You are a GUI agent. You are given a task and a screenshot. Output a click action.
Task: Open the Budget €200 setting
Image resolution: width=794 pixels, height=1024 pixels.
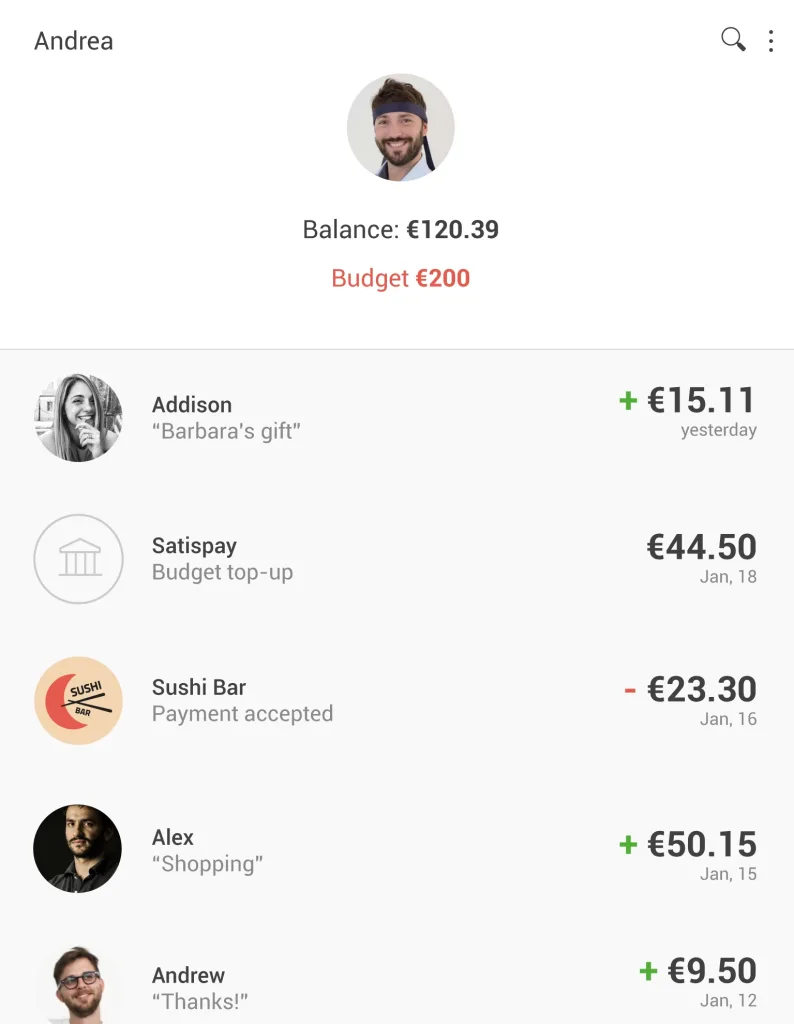point(400,278)
